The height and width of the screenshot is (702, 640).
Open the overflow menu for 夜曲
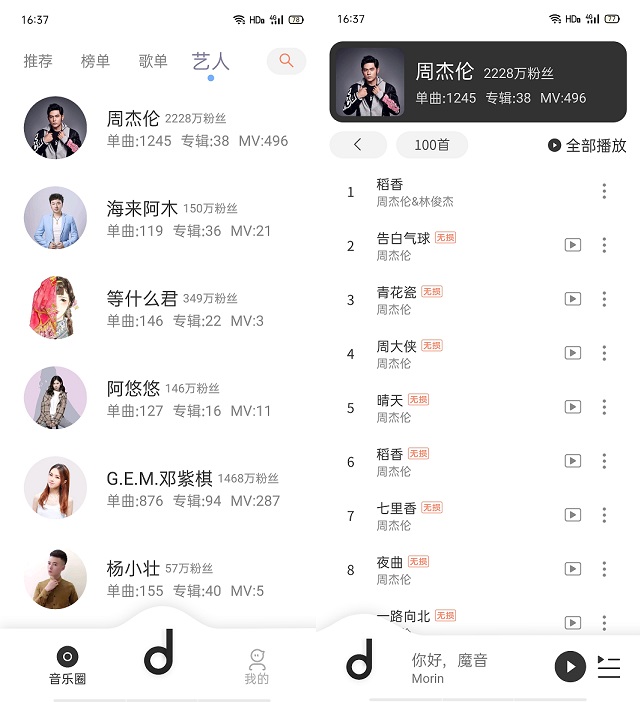[x=604, y=569]
